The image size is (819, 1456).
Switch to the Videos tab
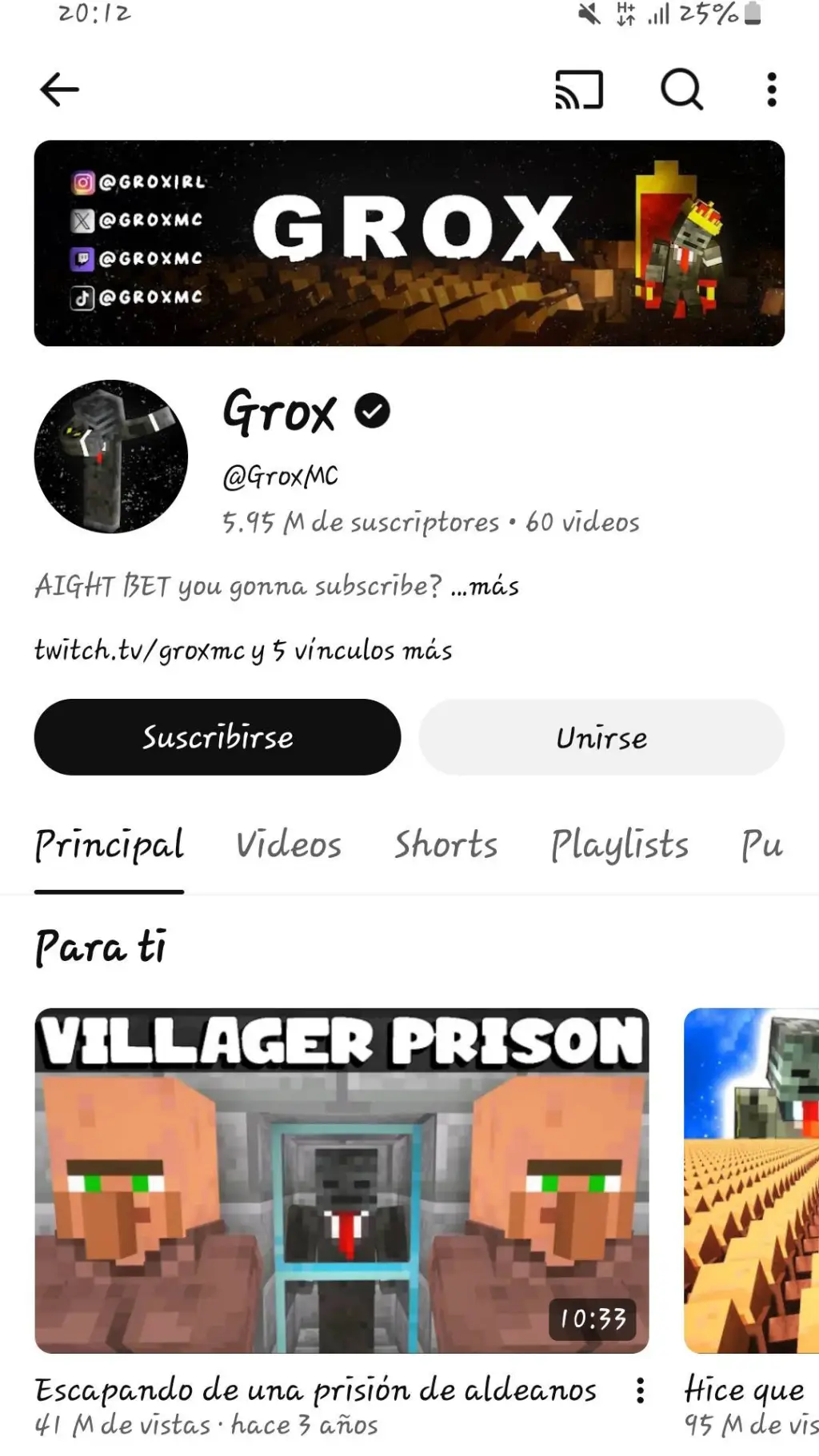pos(290,845)
